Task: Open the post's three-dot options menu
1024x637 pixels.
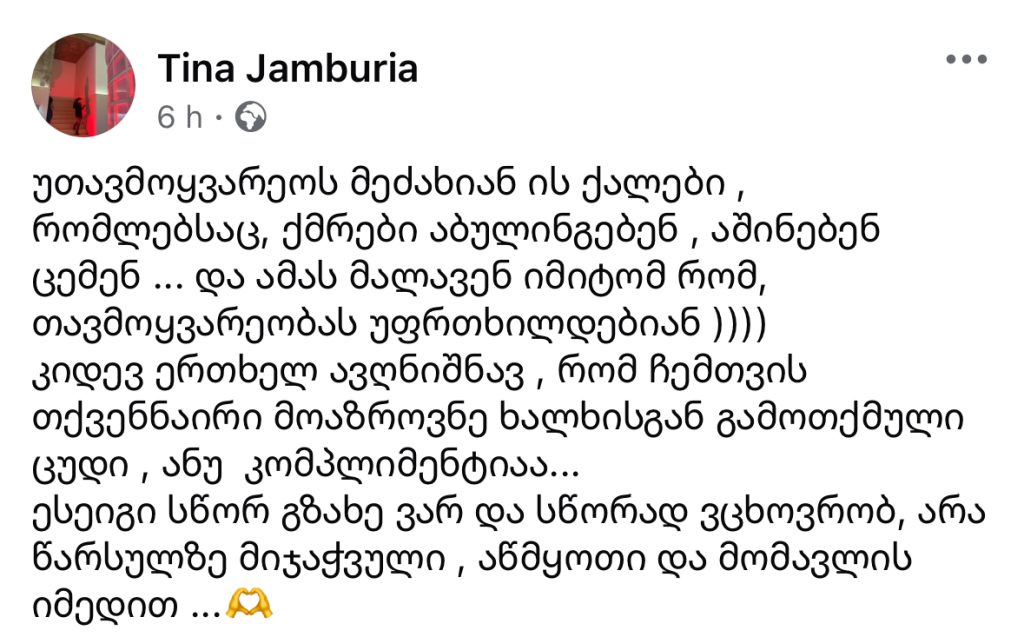Action: point(966,59)
